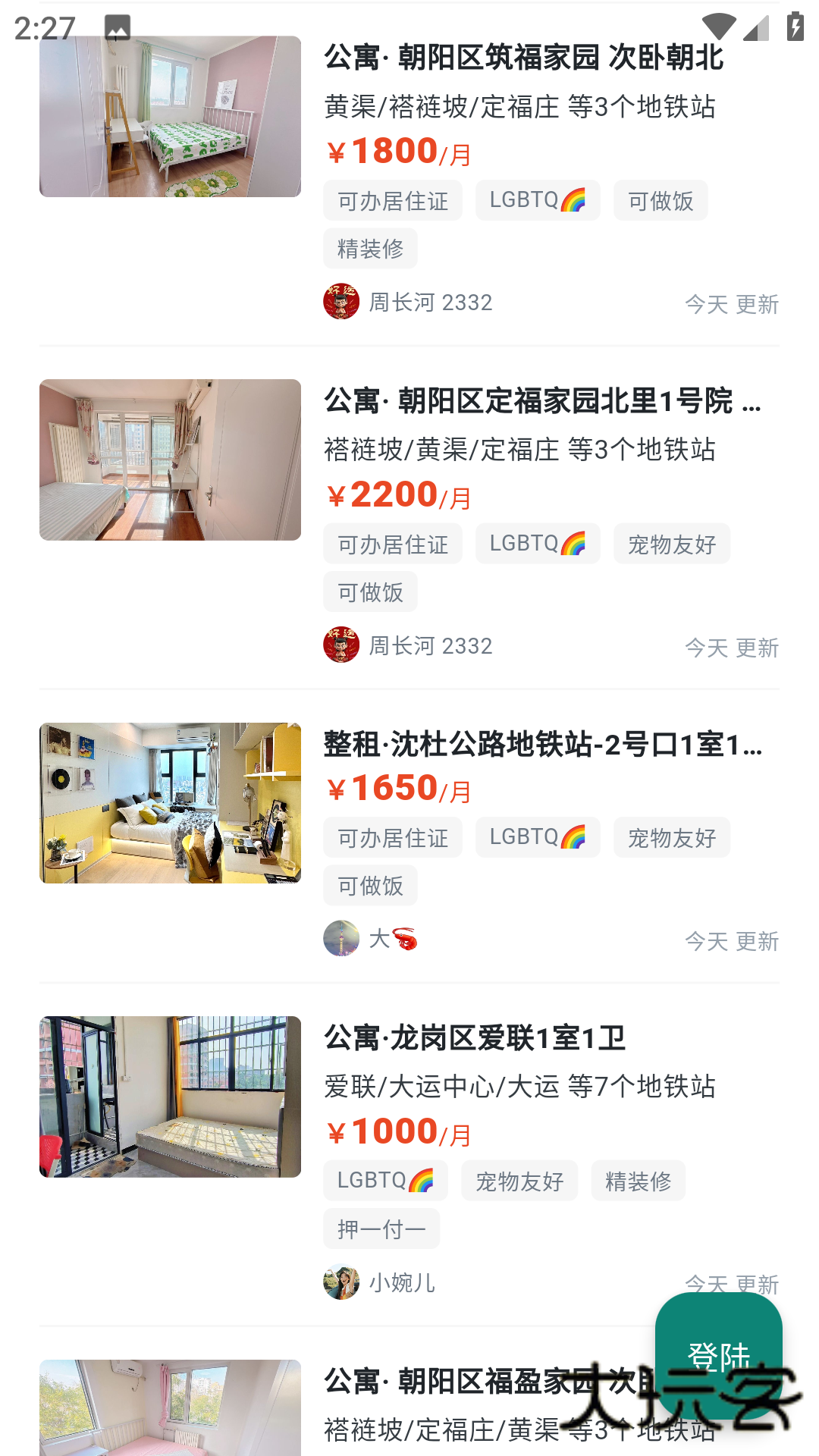Expand the truncated 沈杜公路地铁站 listing title
Image resolution: width=819 pixels, height=1456 pixels.
click(x=544, y=748)
